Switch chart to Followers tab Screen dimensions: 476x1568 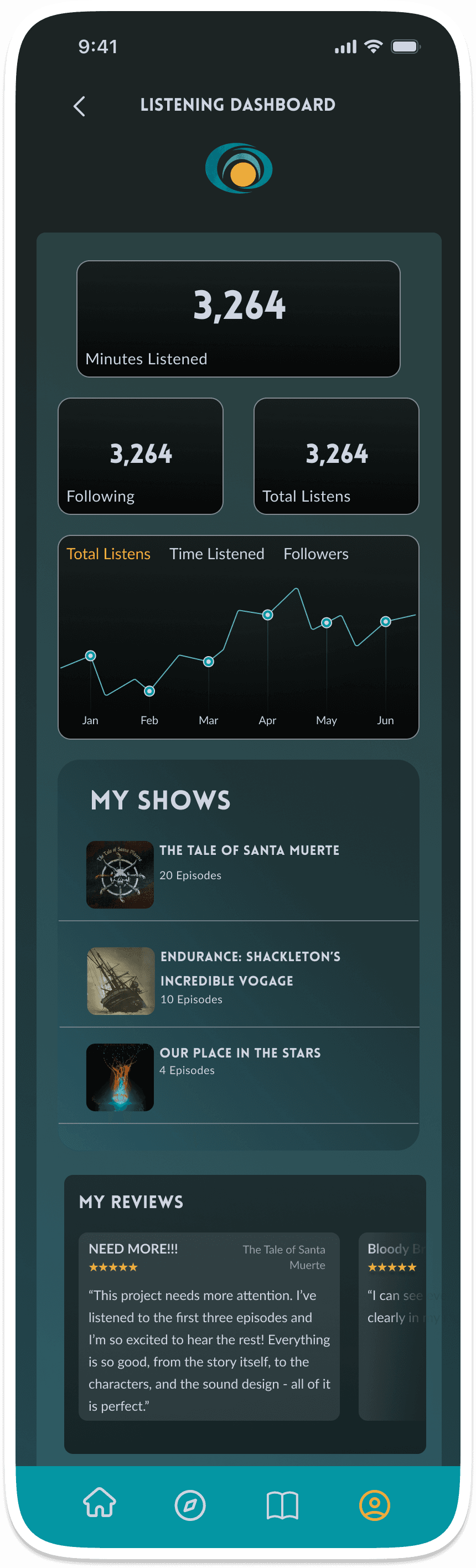coord(316,554)
